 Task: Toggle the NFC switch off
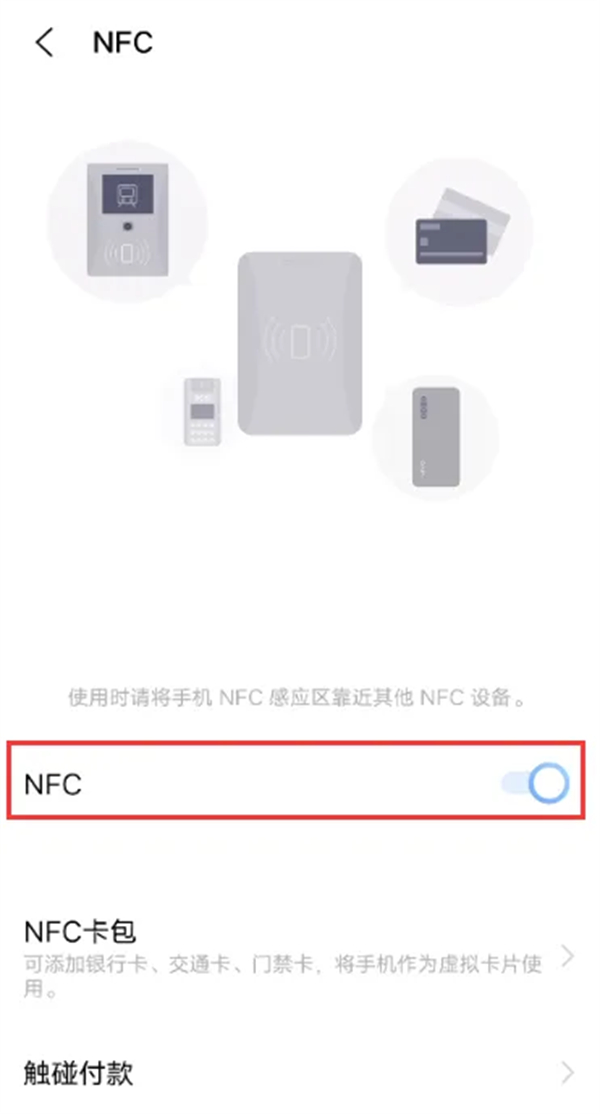[535, 783]
